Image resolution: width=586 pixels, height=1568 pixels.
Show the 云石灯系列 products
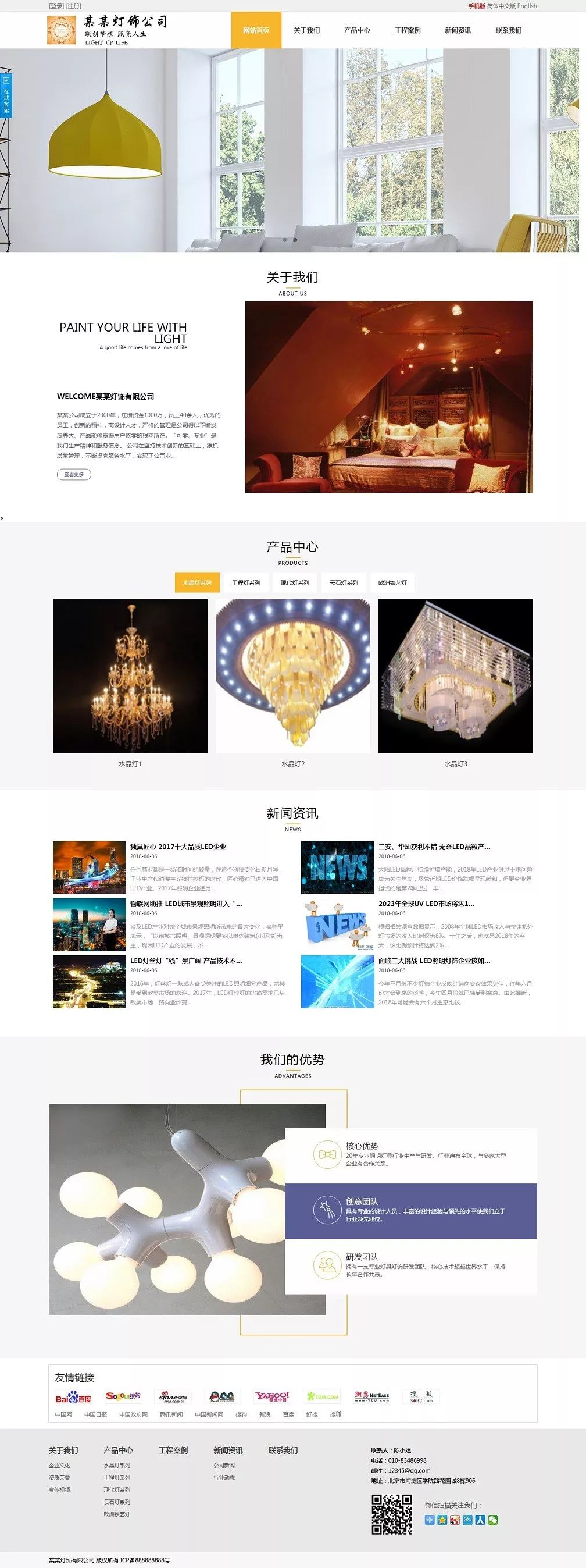(x=344, y=582)
